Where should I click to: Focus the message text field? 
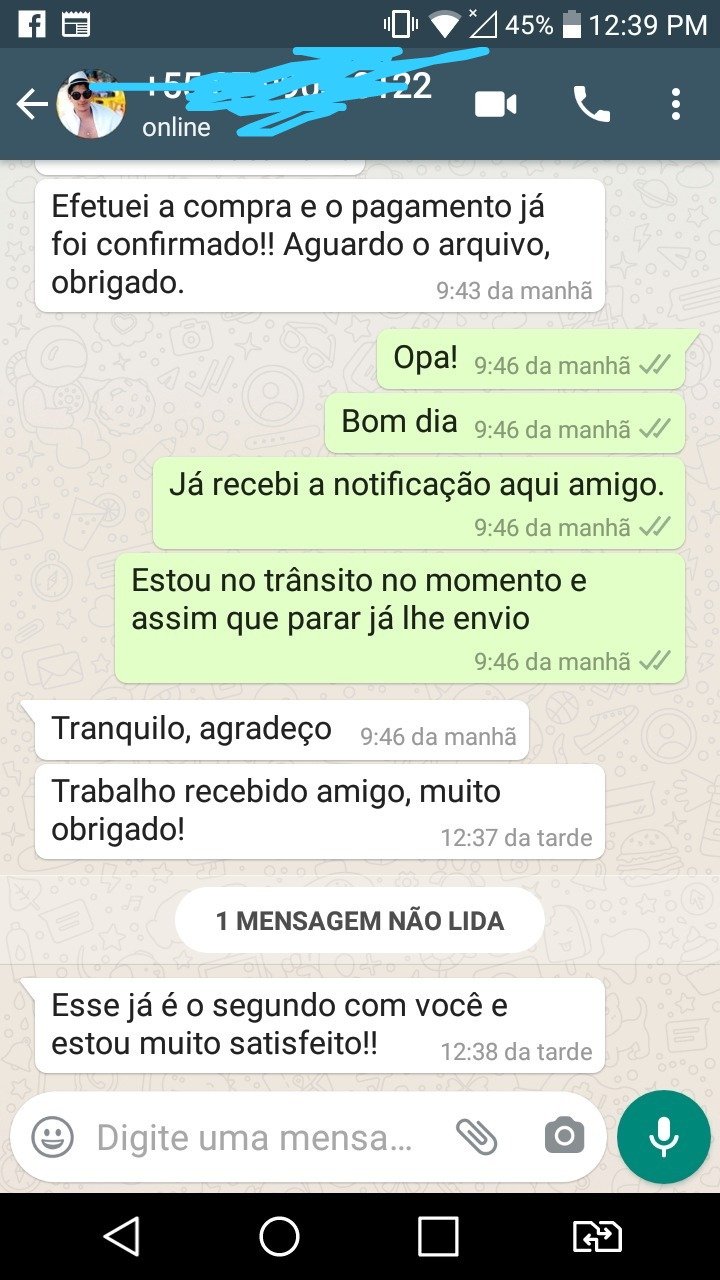(255, 1137)
